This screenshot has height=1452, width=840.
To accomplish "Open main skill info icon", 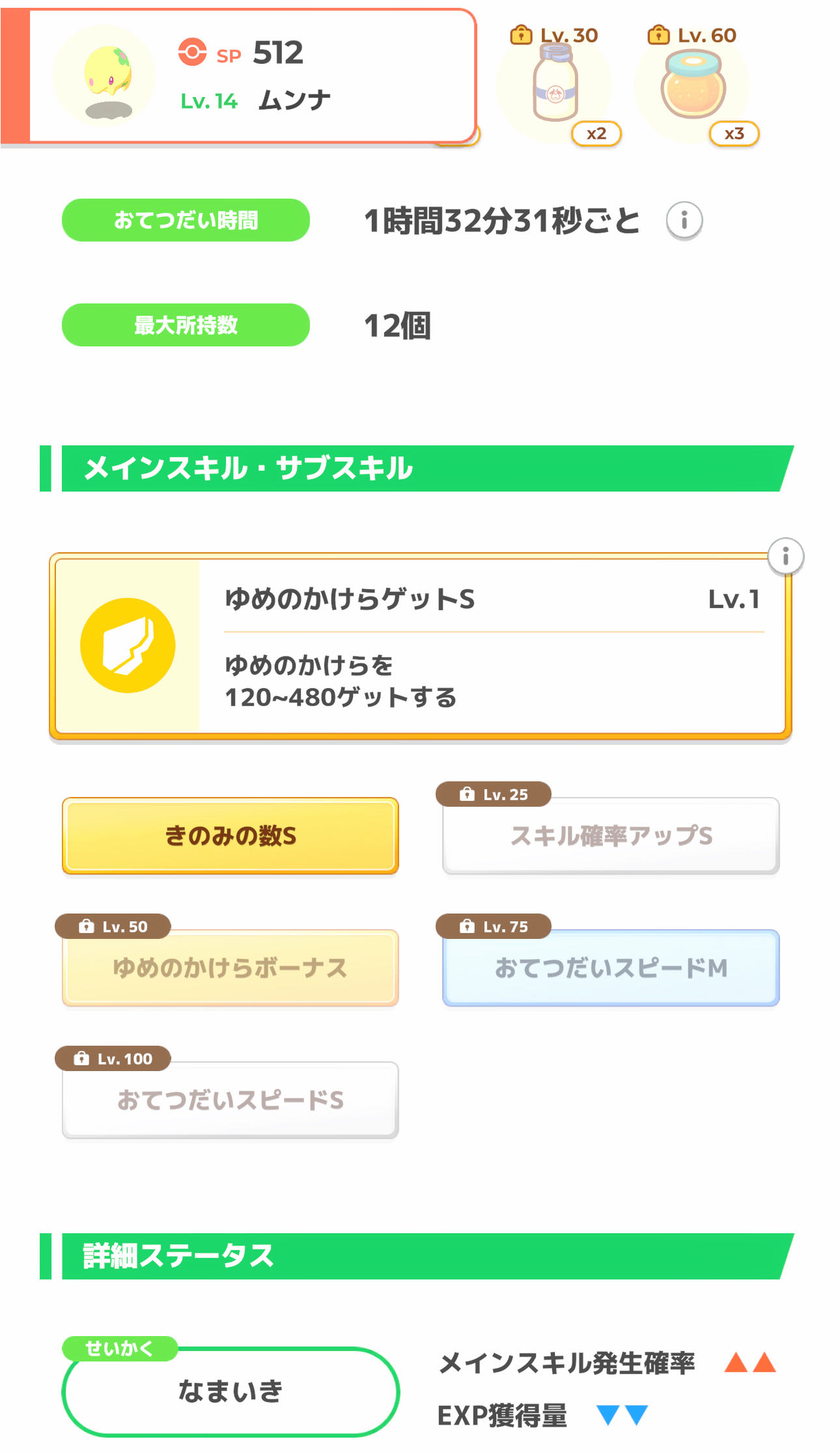I will coord(785,556).
